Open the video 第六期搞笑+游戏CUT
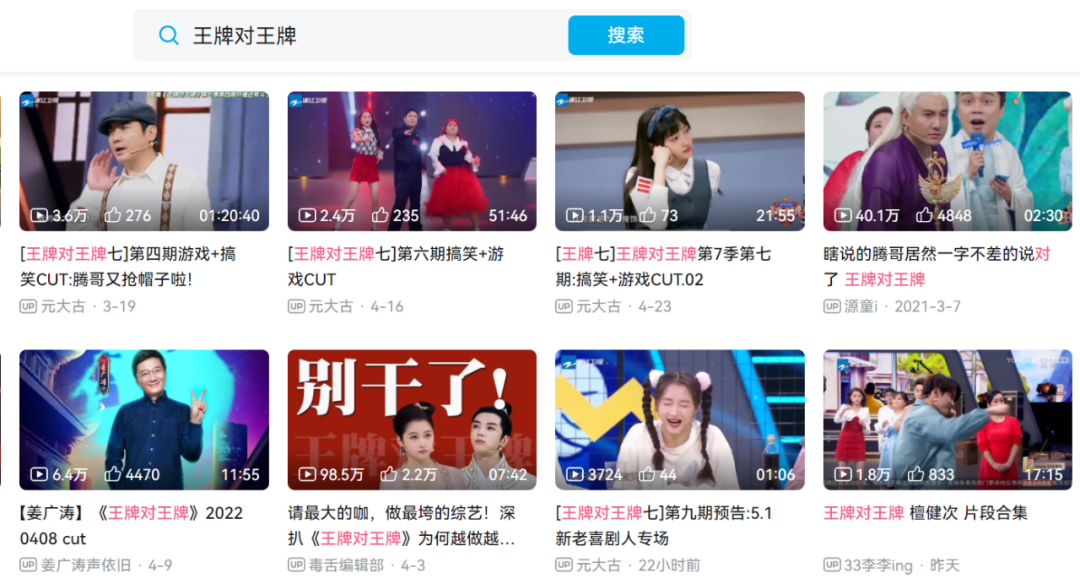This screenshot has height=584, width=1080. pyautogui.click(x=412, y=162)
